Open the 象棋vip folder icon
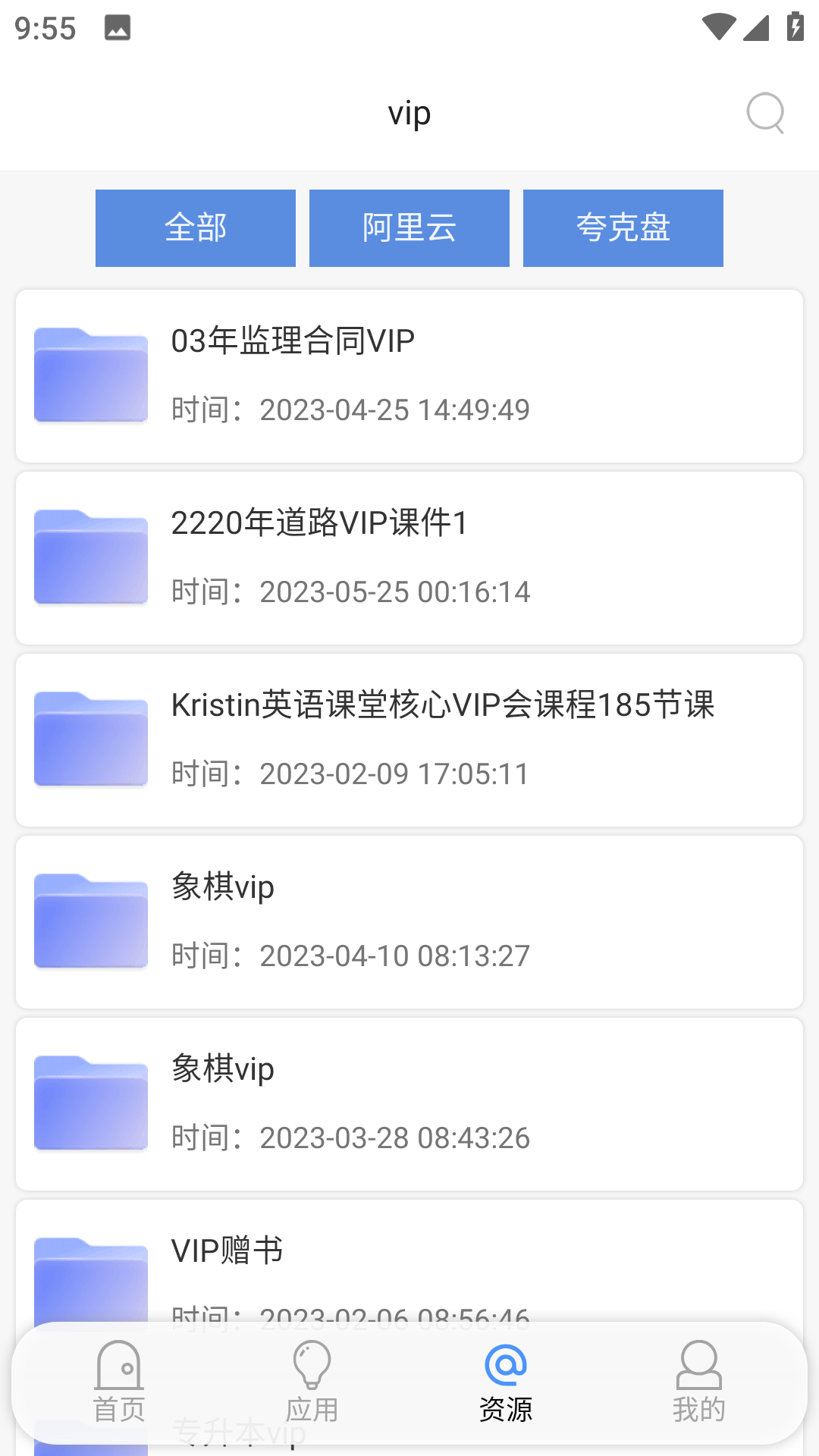 click(90, 920)
